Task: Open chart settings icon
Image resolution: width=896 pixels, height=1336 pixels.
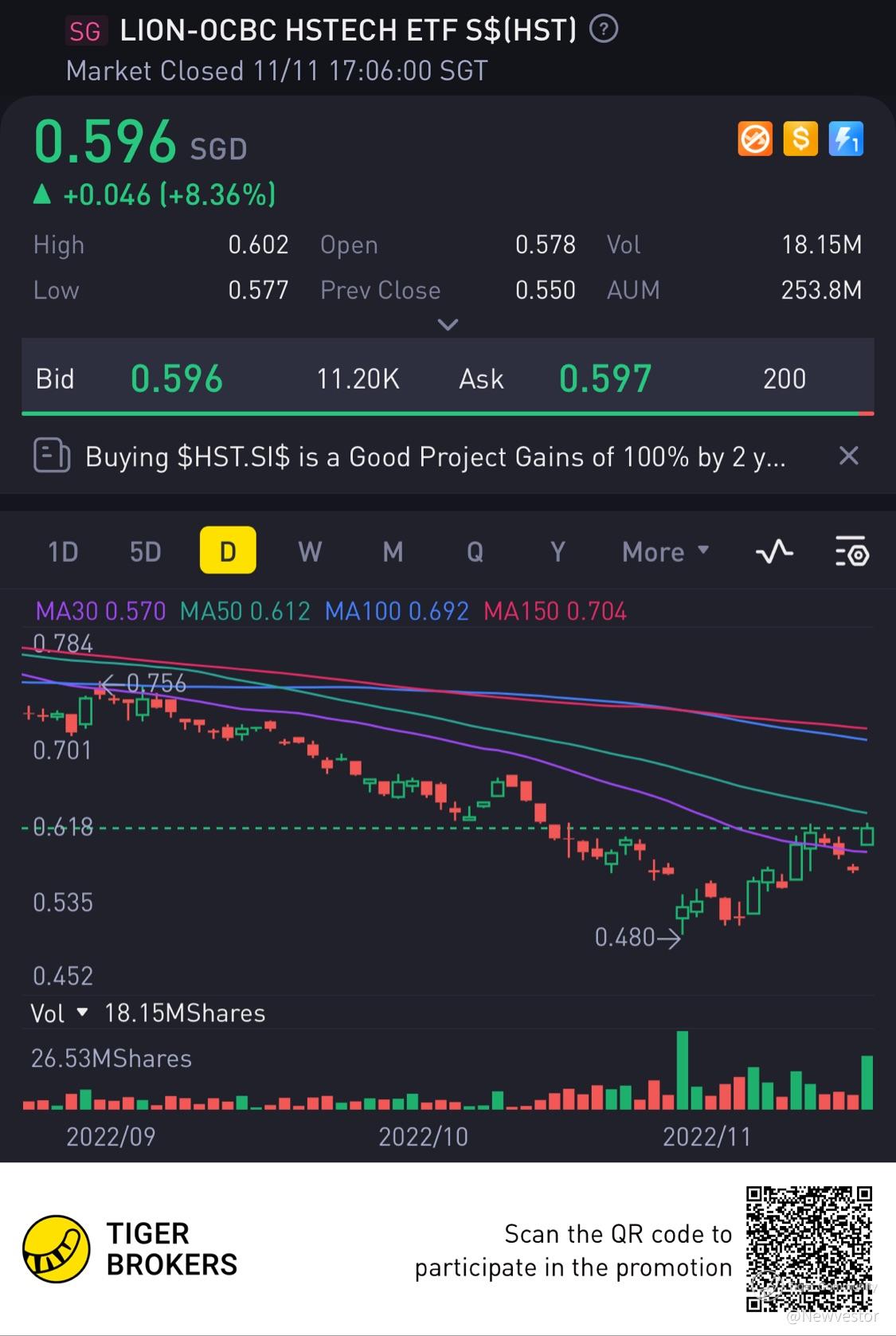Action: click(x=851, y=551)
